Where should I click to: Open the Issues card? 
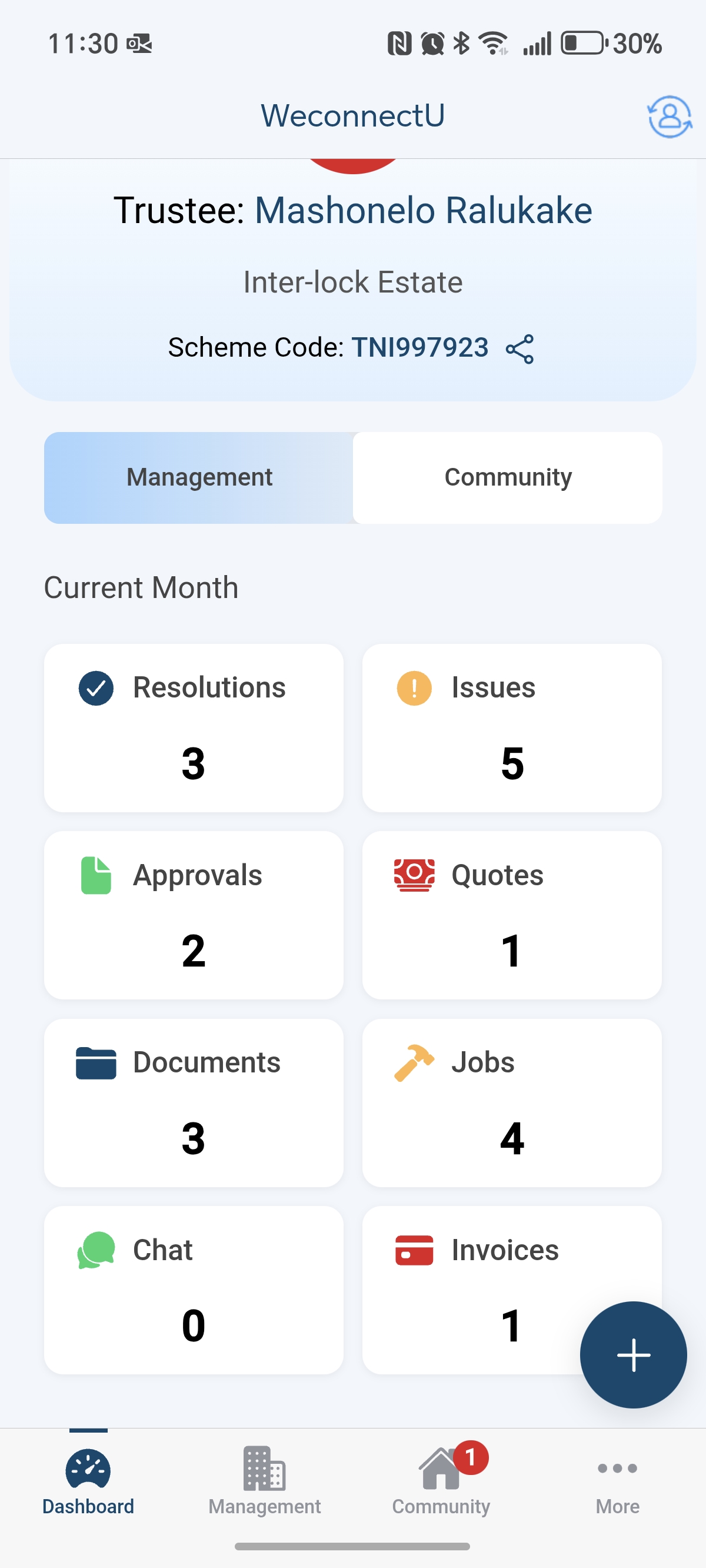click(511, 727)
